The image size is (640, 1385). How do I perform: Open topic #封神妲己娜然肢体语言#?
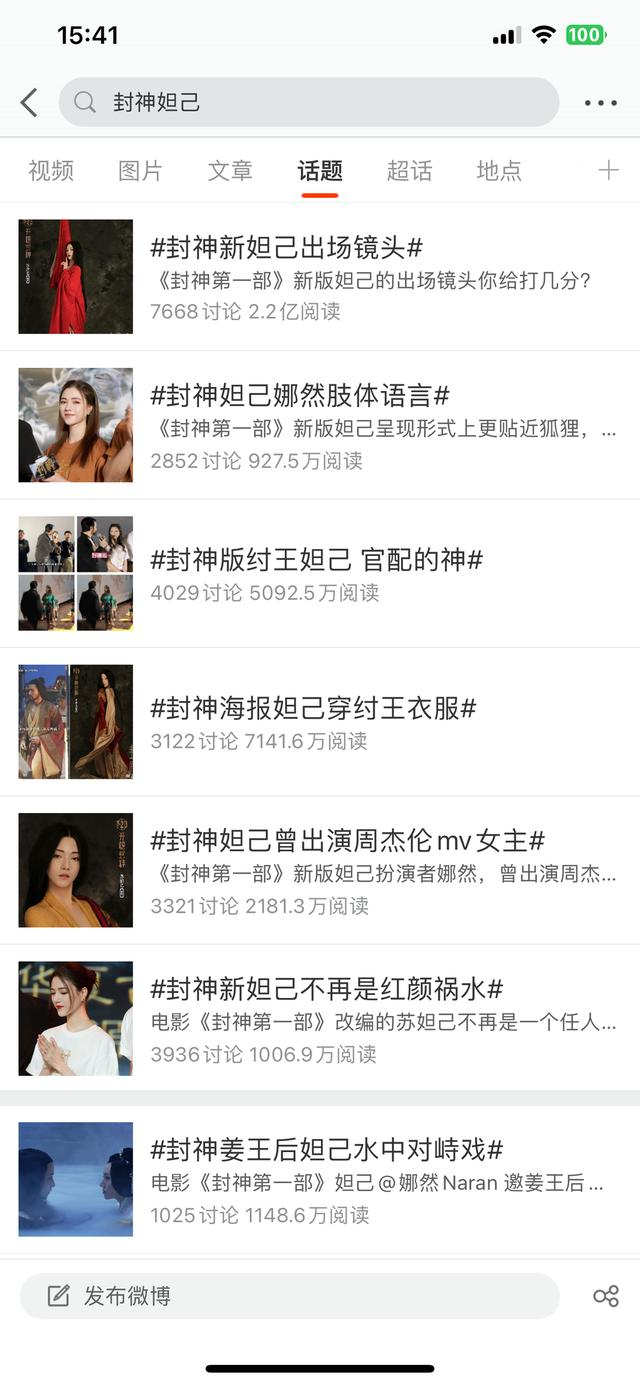click(x=300, y=395)
